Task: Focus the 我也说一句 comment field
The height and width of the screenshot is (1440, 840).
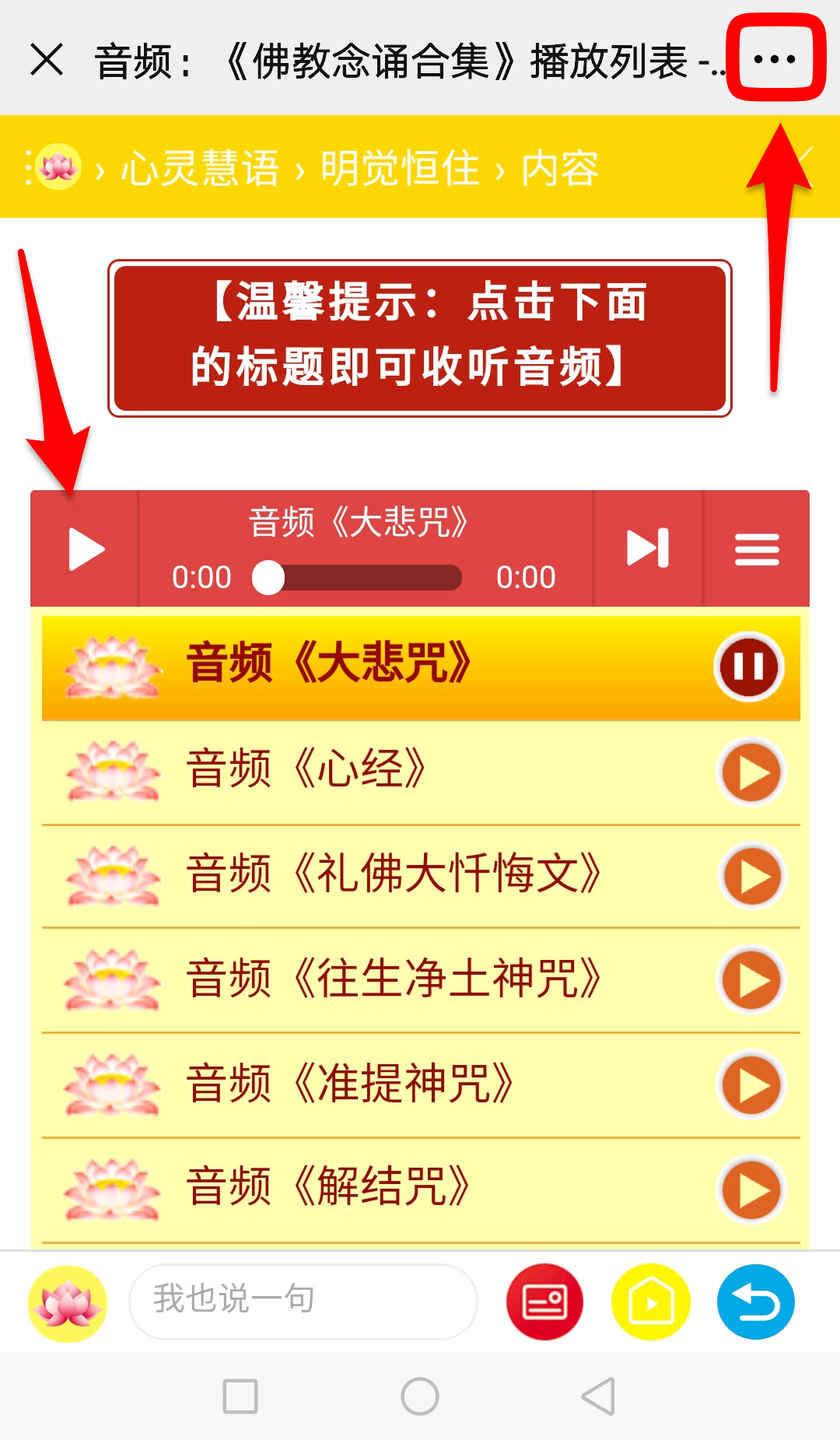Action: (303, 1302)
